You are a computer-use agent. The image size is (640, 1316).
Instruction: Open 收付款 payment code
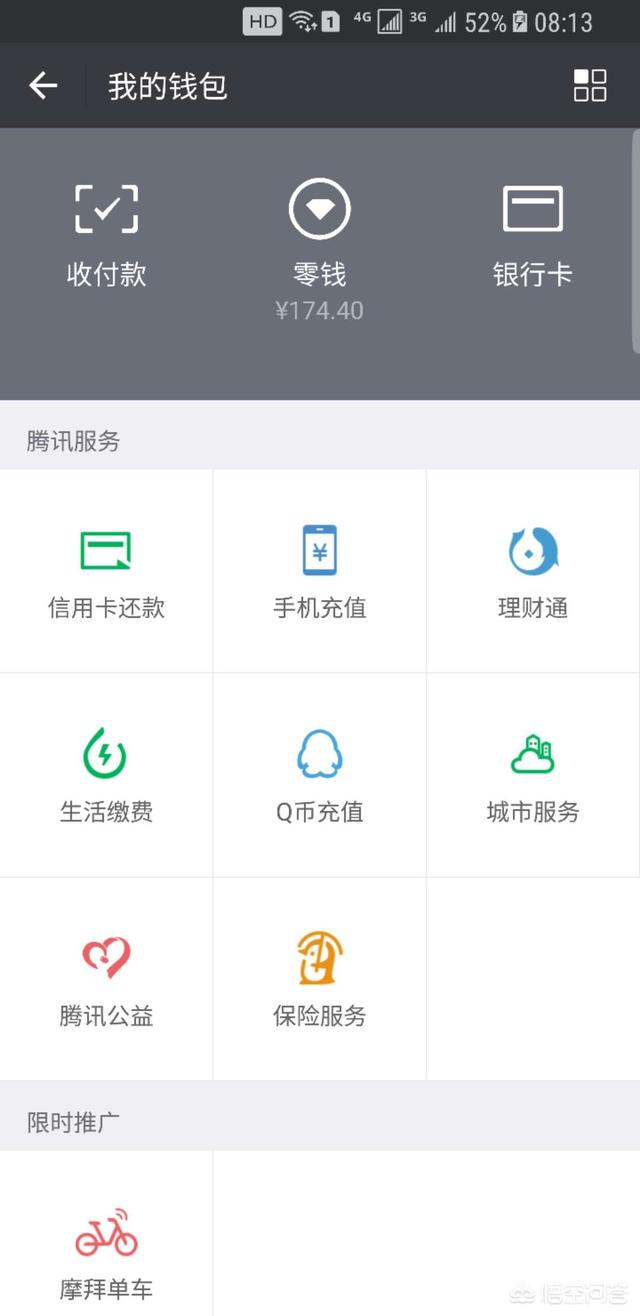pos(106,237)
